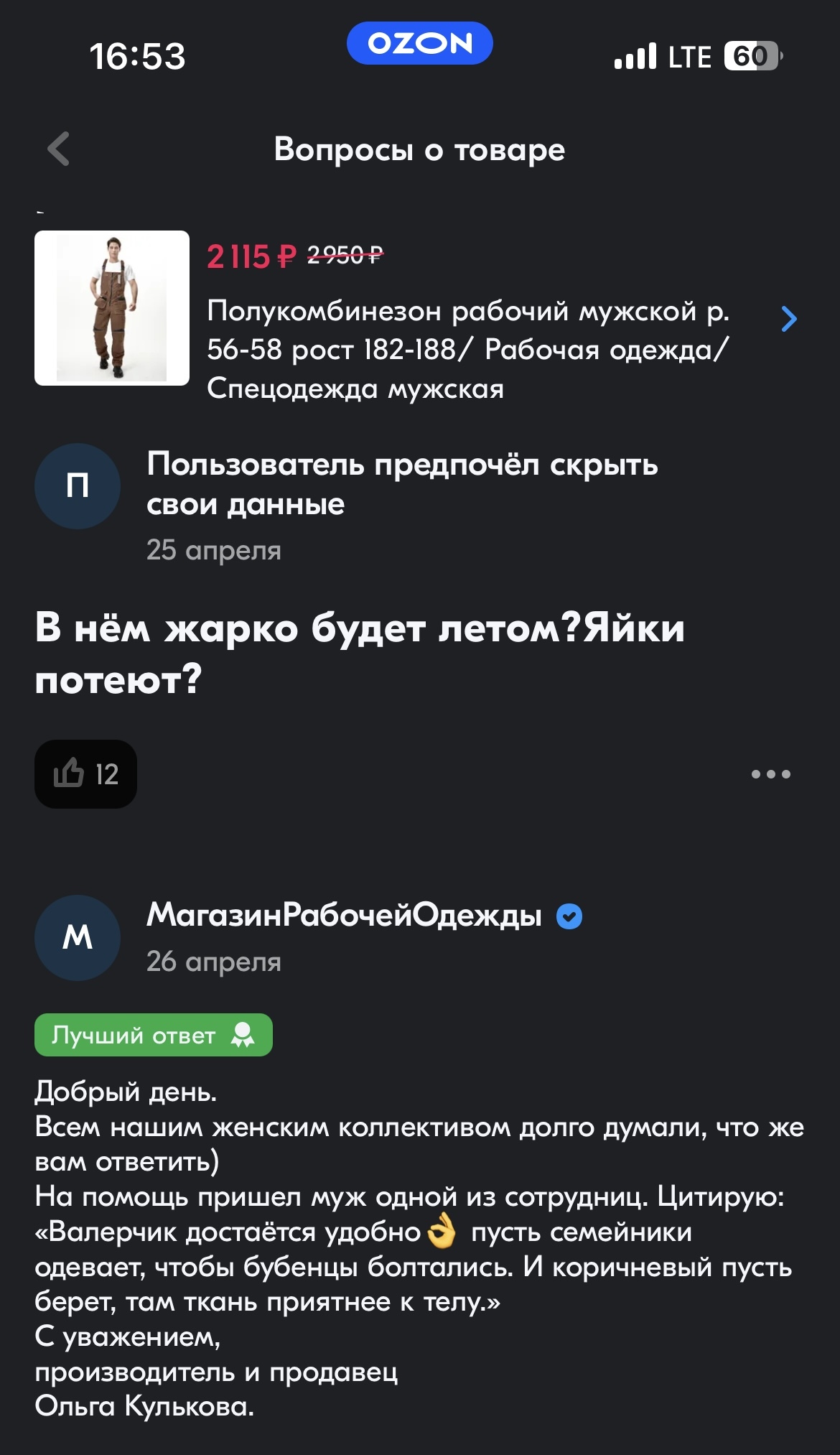Open the three-dot menu for the question
Screen dimensions: 840x1455
coord(770,774)
